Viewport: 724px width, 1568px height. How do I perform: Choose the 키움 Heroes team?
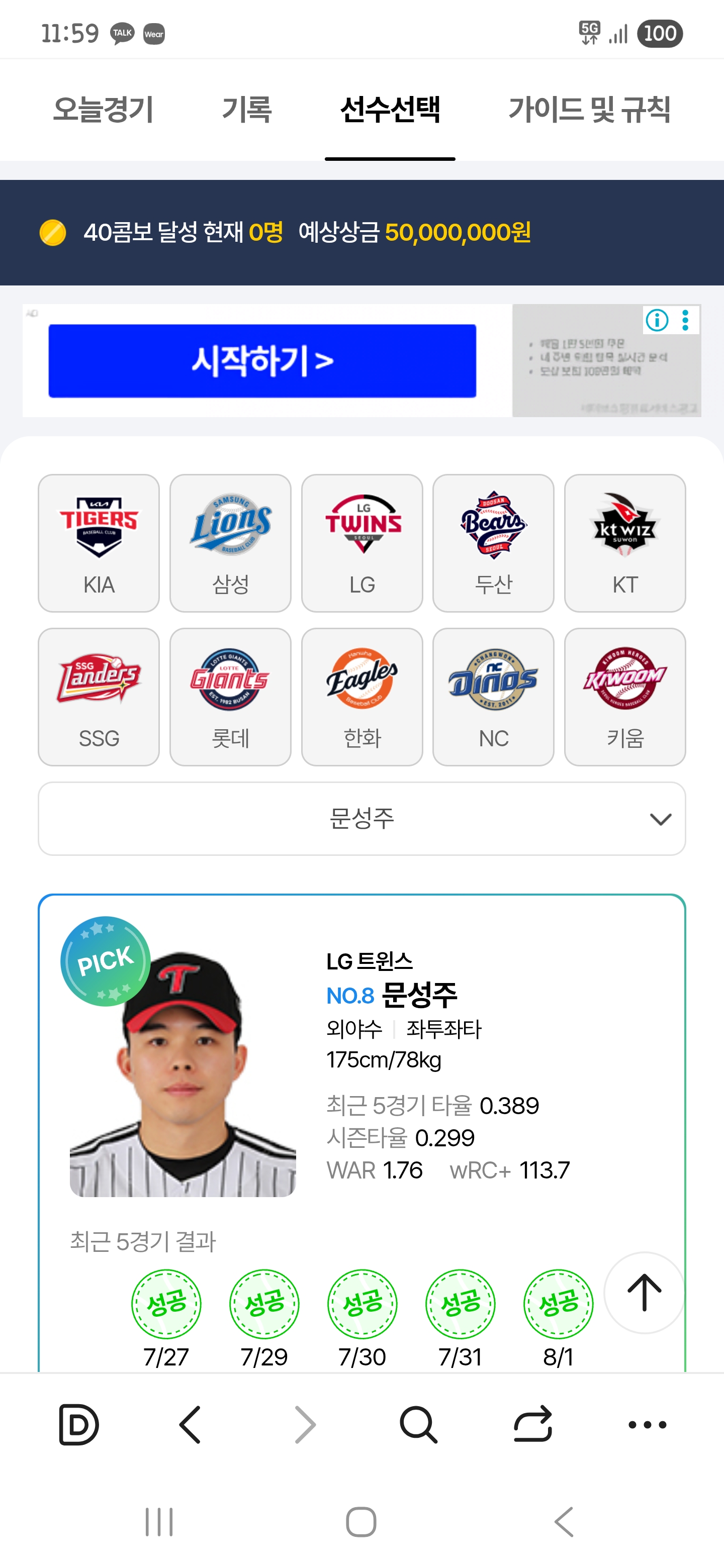point(625,697)
